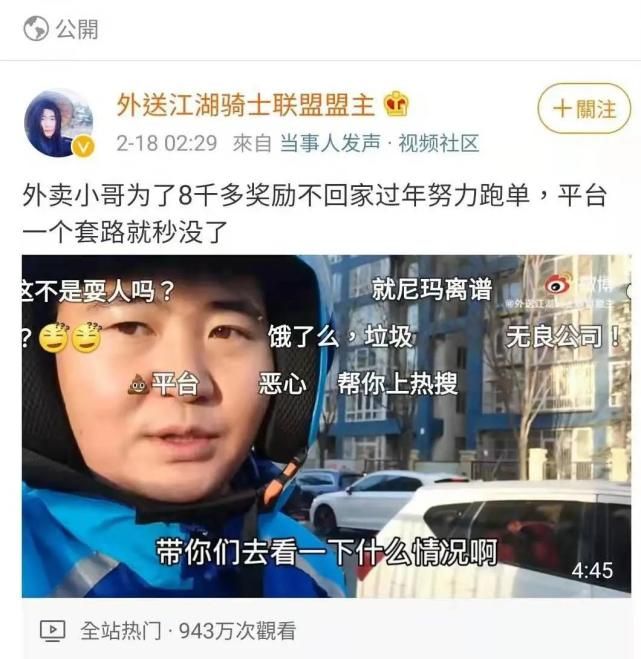Open the 外送江湖骑士联盟盟主 username link
This screenshot has width=641, height=659.
coord(246,104)
